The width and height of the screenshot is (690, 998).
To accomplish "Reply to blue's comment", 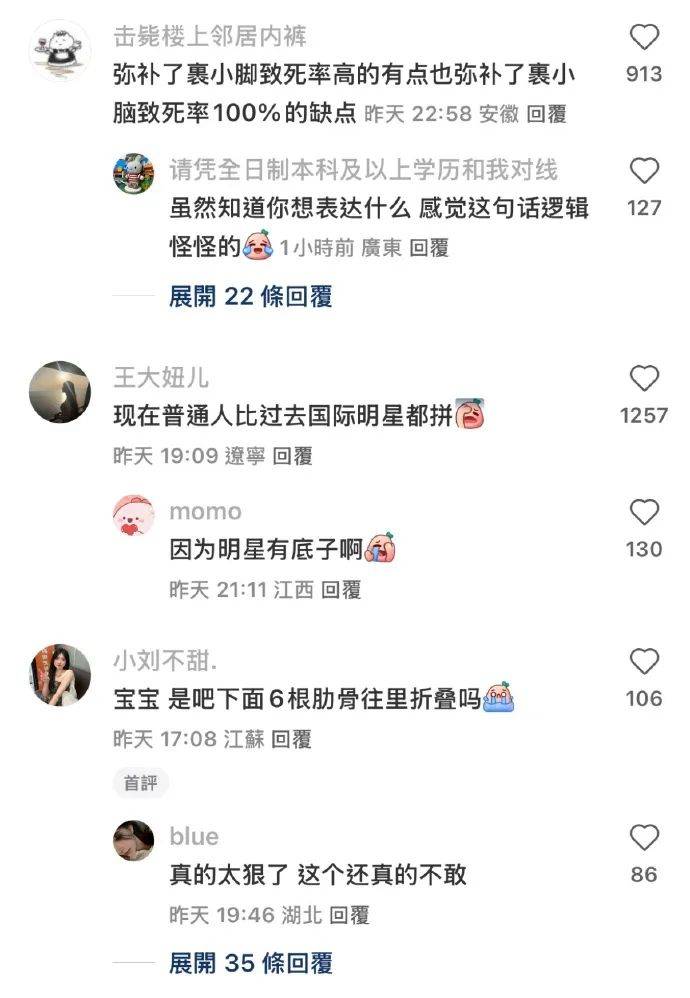I will (x=349, y=914).
